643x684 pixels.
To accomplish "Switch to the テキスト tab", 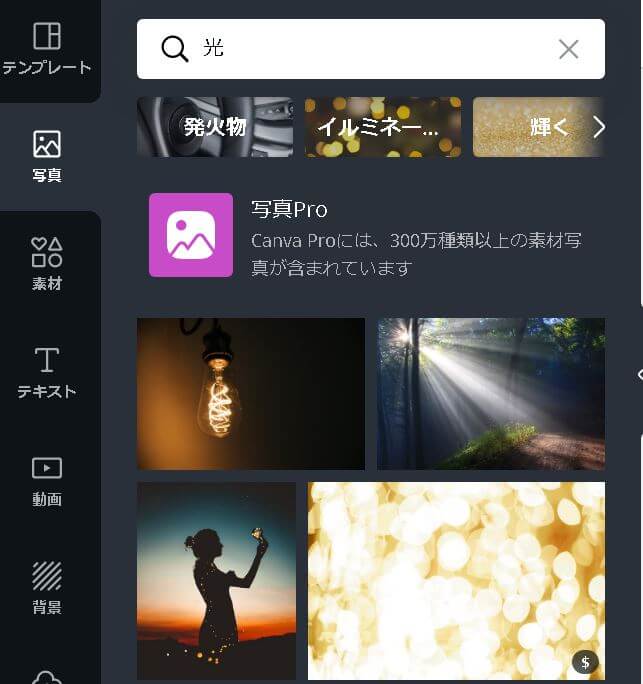I will [x=47, y=372].
